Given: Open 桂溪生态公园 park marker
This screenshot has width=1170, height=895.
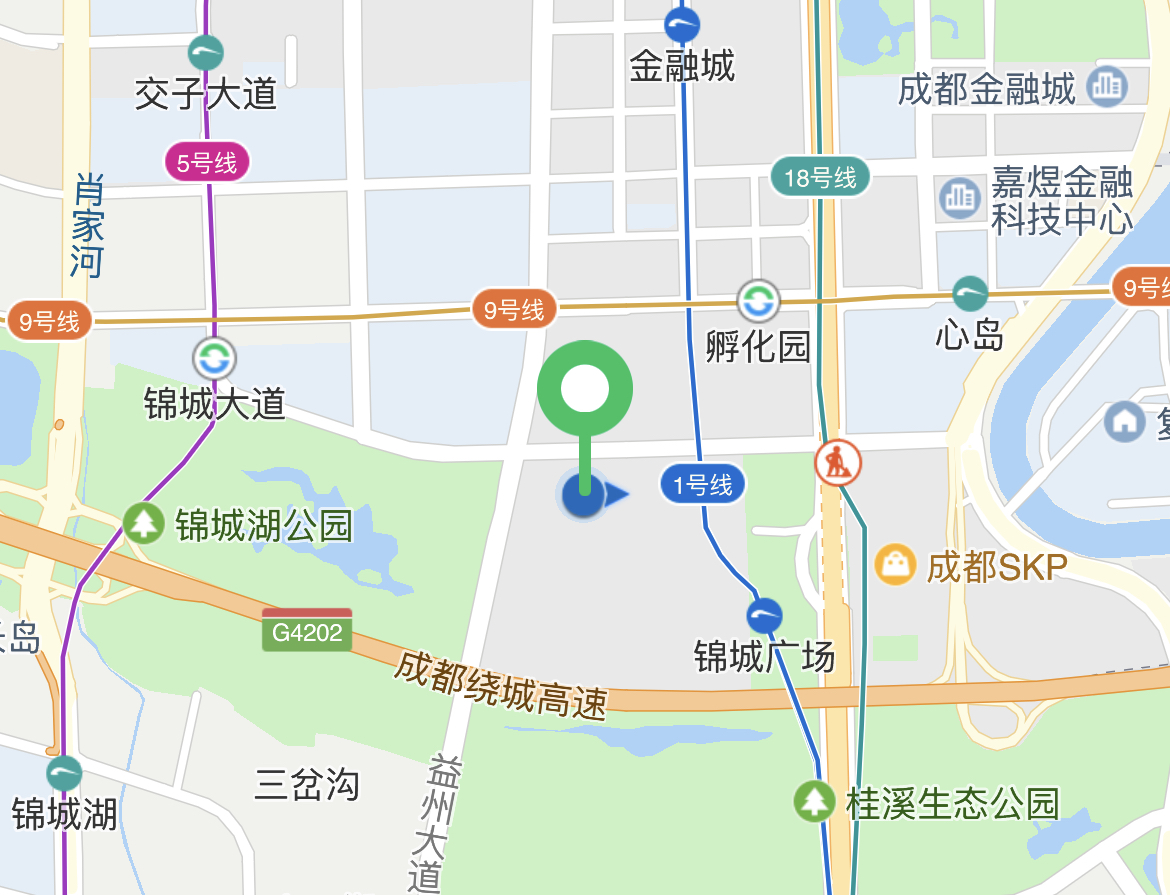Looking at the screenshot, I should click(814, 800).
